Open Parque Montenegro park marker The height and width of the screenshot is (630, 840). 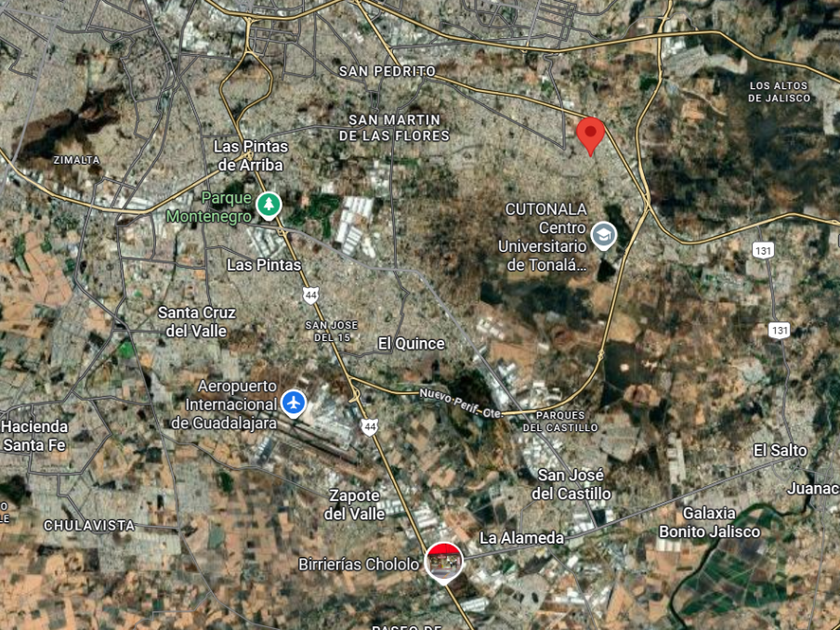coord(268,206)
